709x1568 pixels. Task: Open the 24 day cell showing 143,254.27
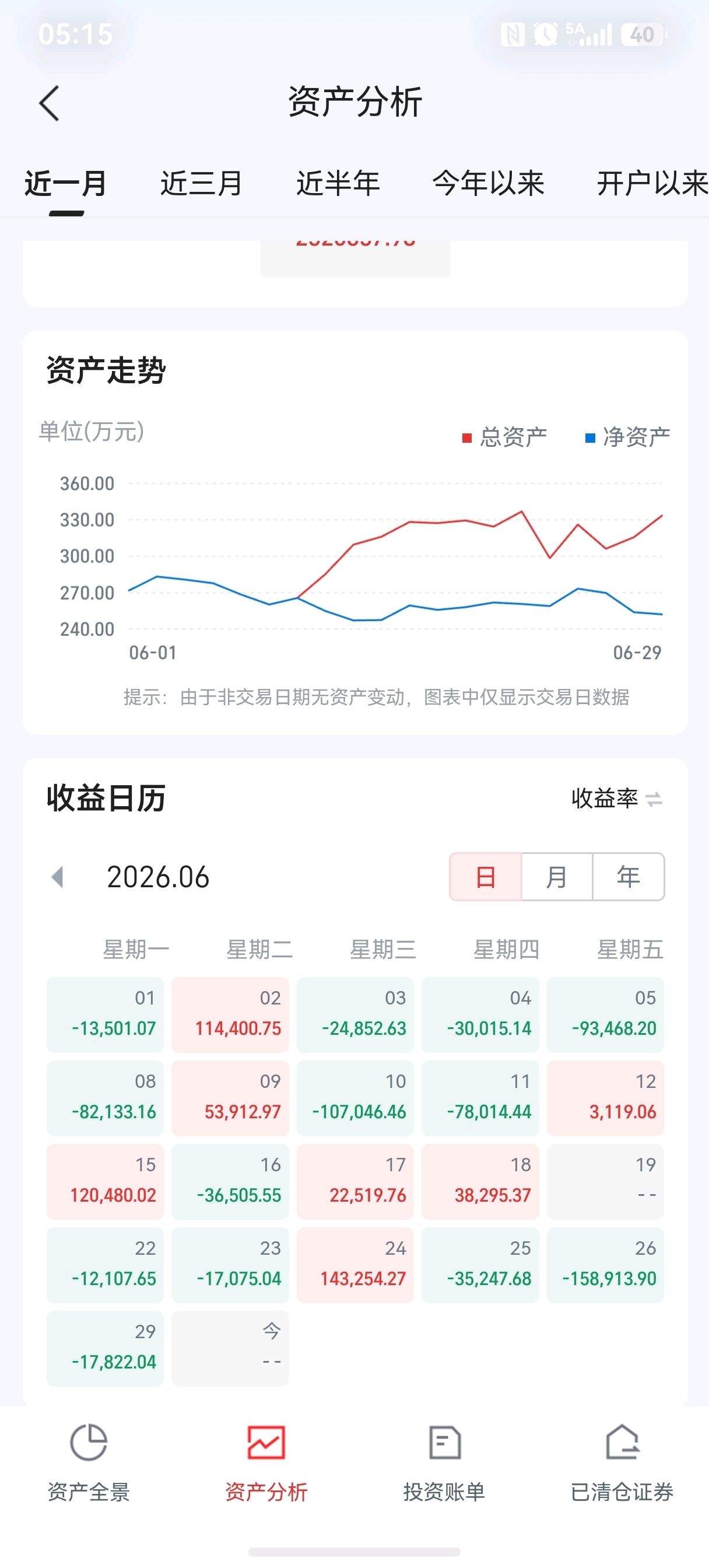(x=356, y=1265)
